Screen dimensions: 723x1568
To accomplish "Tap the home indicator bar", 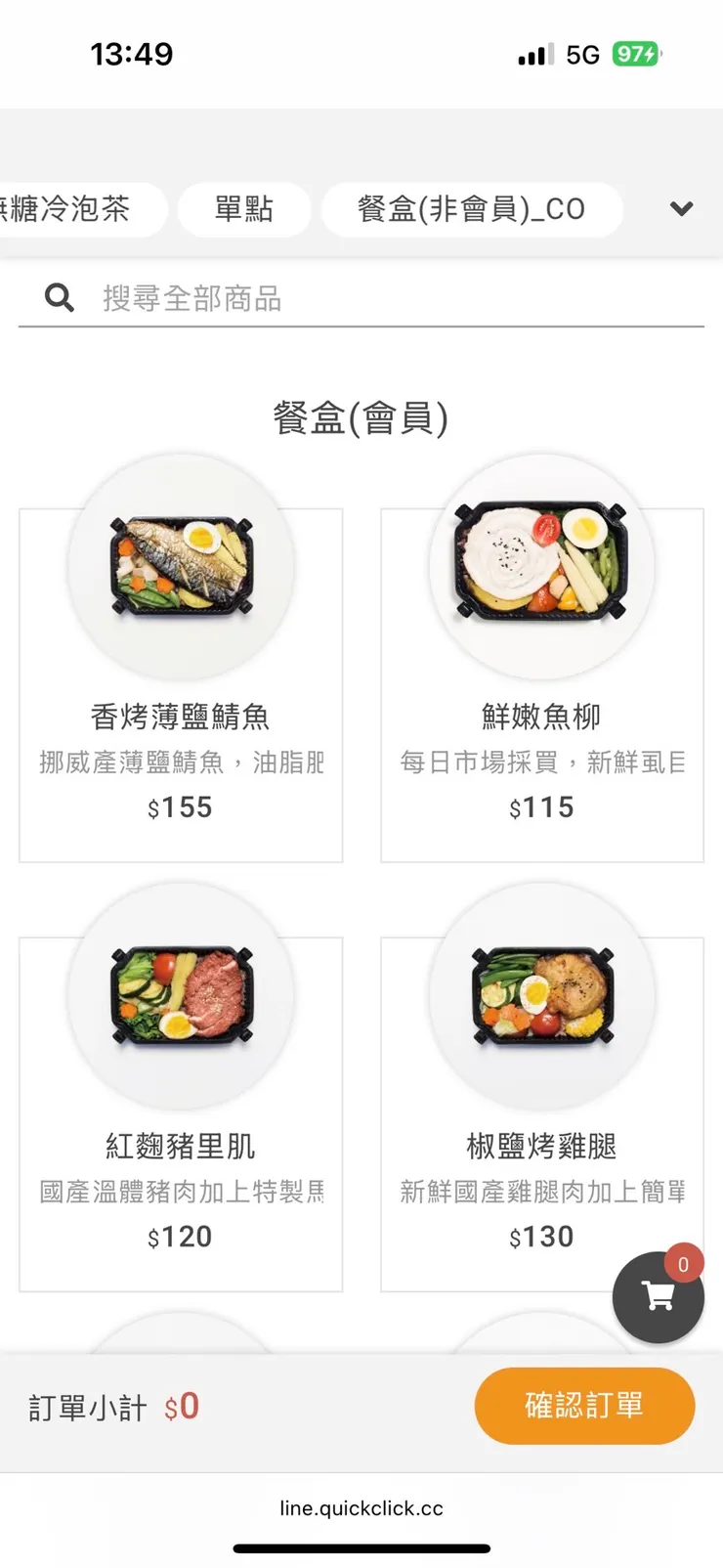I will [361, 1547].
